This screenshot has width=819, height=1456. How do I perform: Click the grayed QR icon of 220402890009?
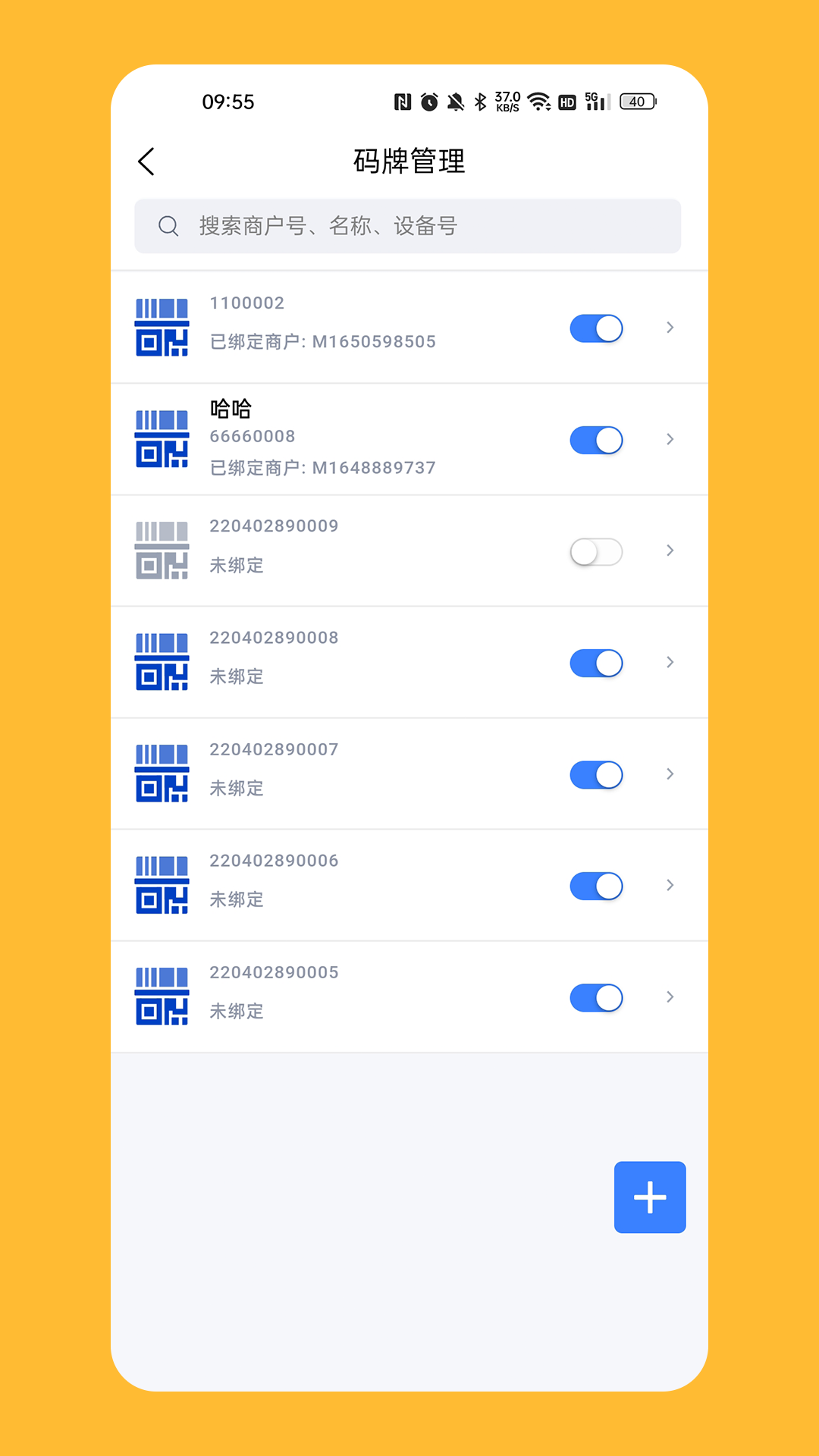coord(162,551)
